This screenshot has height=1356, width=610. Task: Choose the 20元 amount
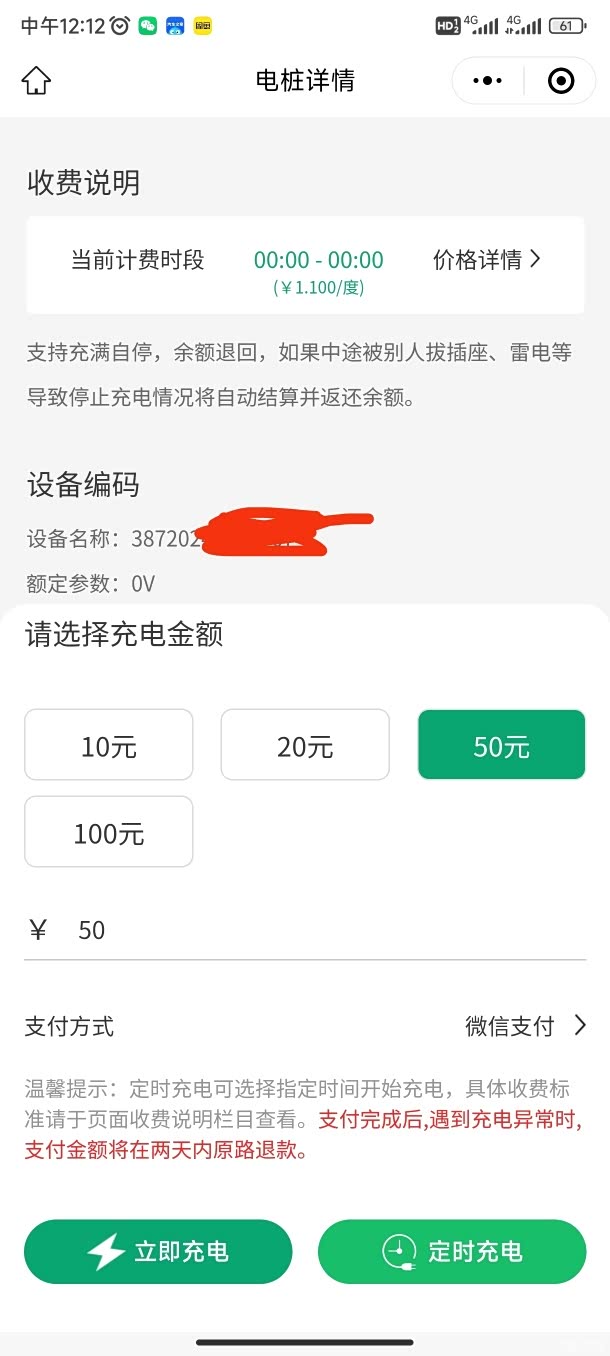305,745
